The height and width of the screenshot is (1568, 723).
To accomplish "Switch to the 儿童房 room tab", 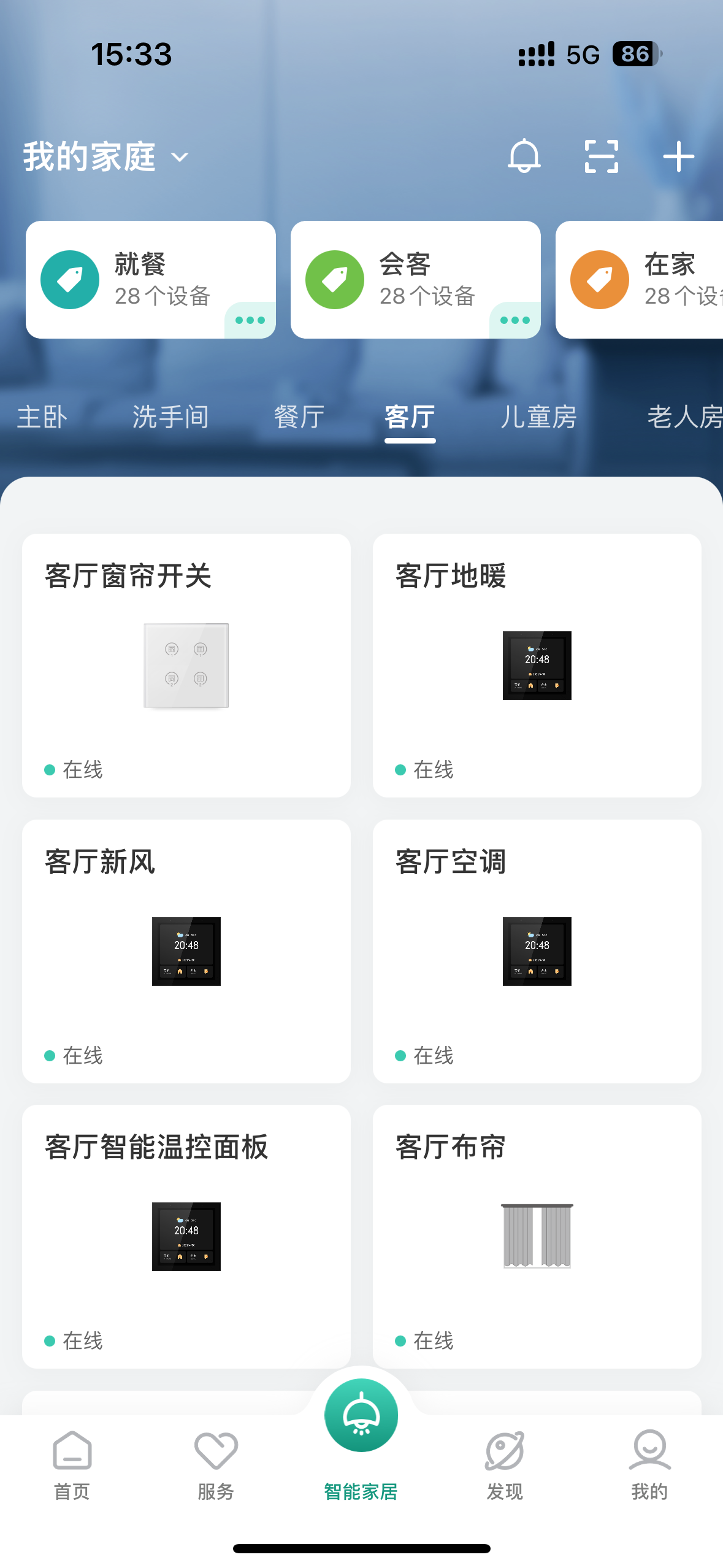I will 538,417.
